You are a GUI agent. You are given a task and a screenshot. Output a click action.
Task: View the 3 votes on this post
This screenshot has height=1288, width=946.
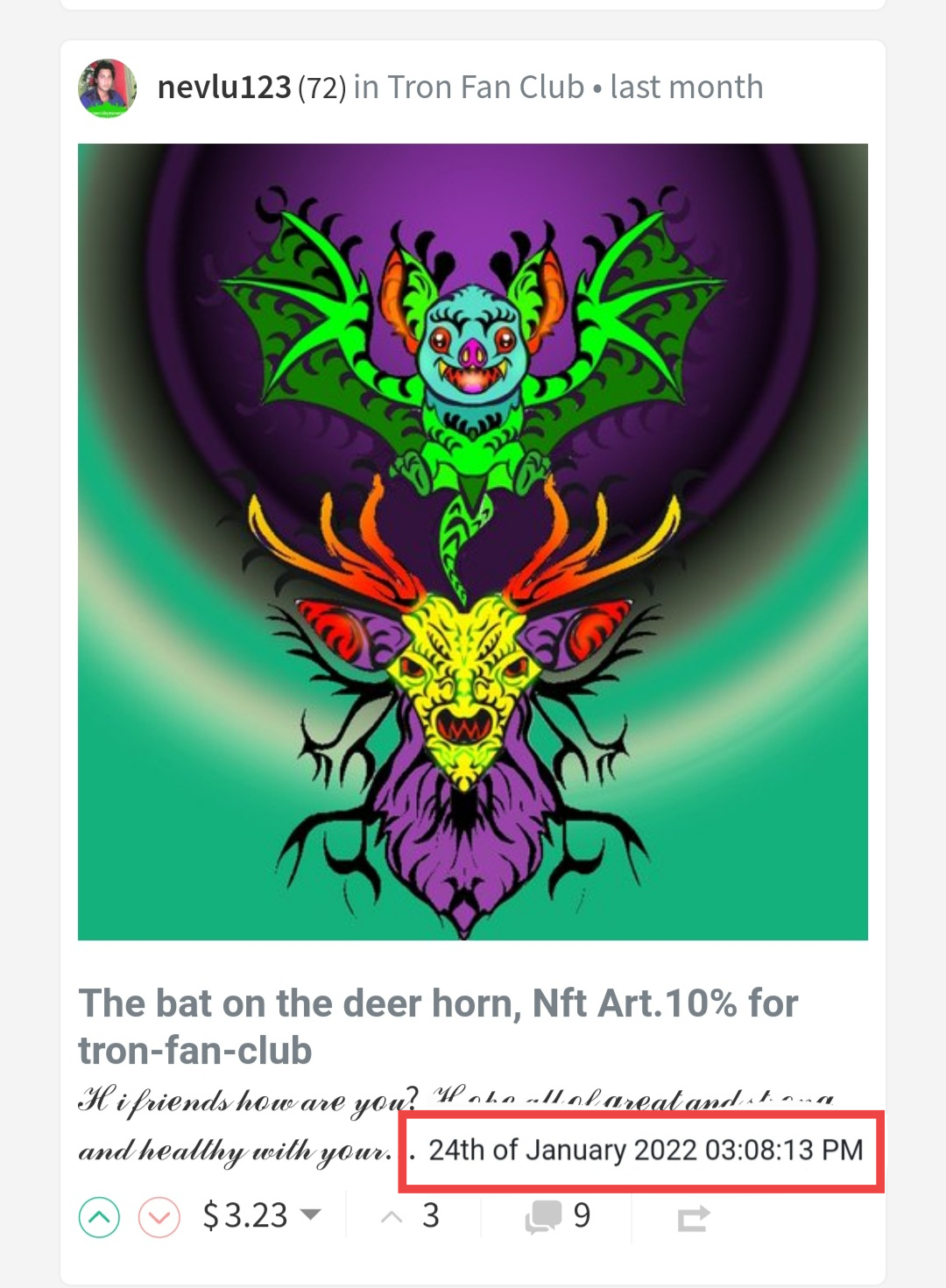tap(410, 1215)
